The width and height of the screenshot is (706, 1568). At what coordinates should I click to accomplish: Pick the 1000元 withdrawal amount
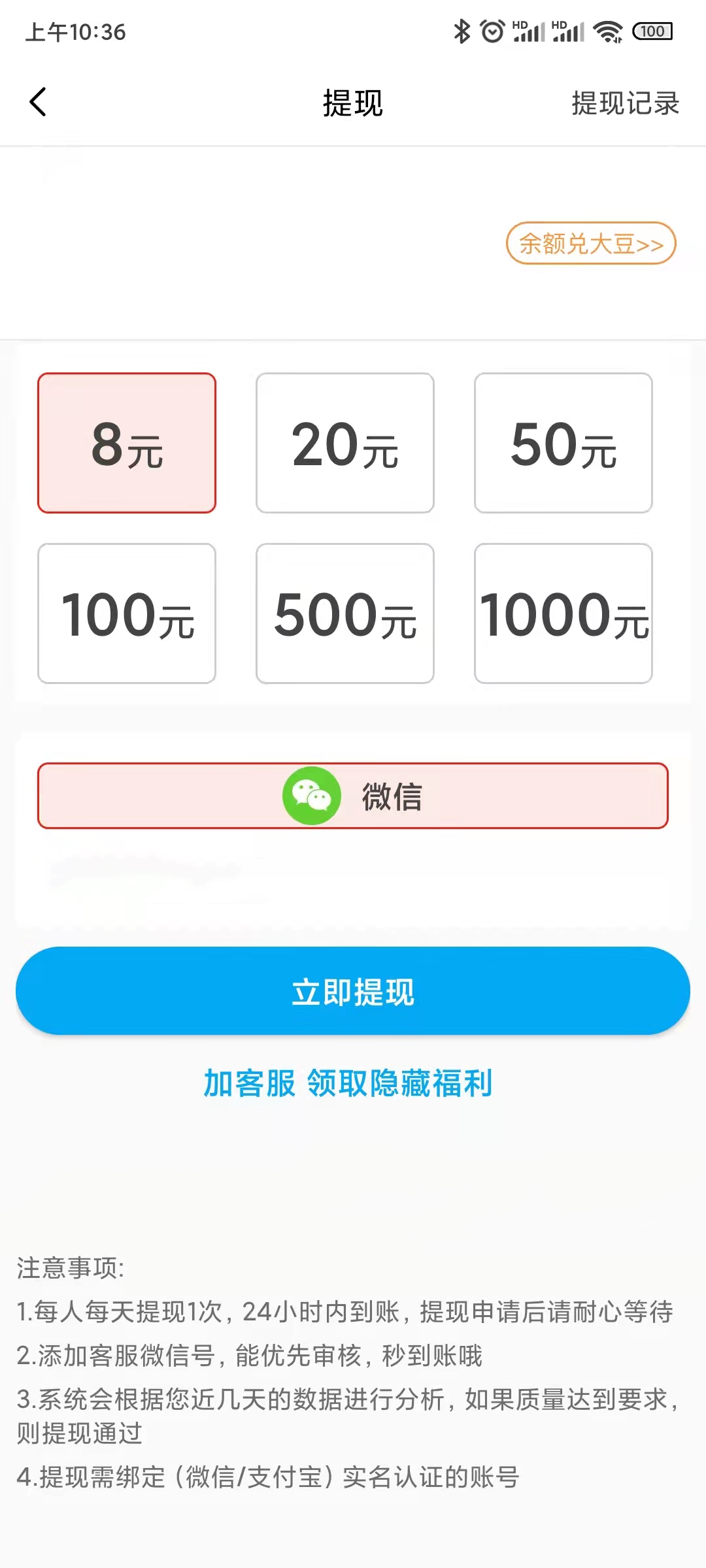pos(563,613)
